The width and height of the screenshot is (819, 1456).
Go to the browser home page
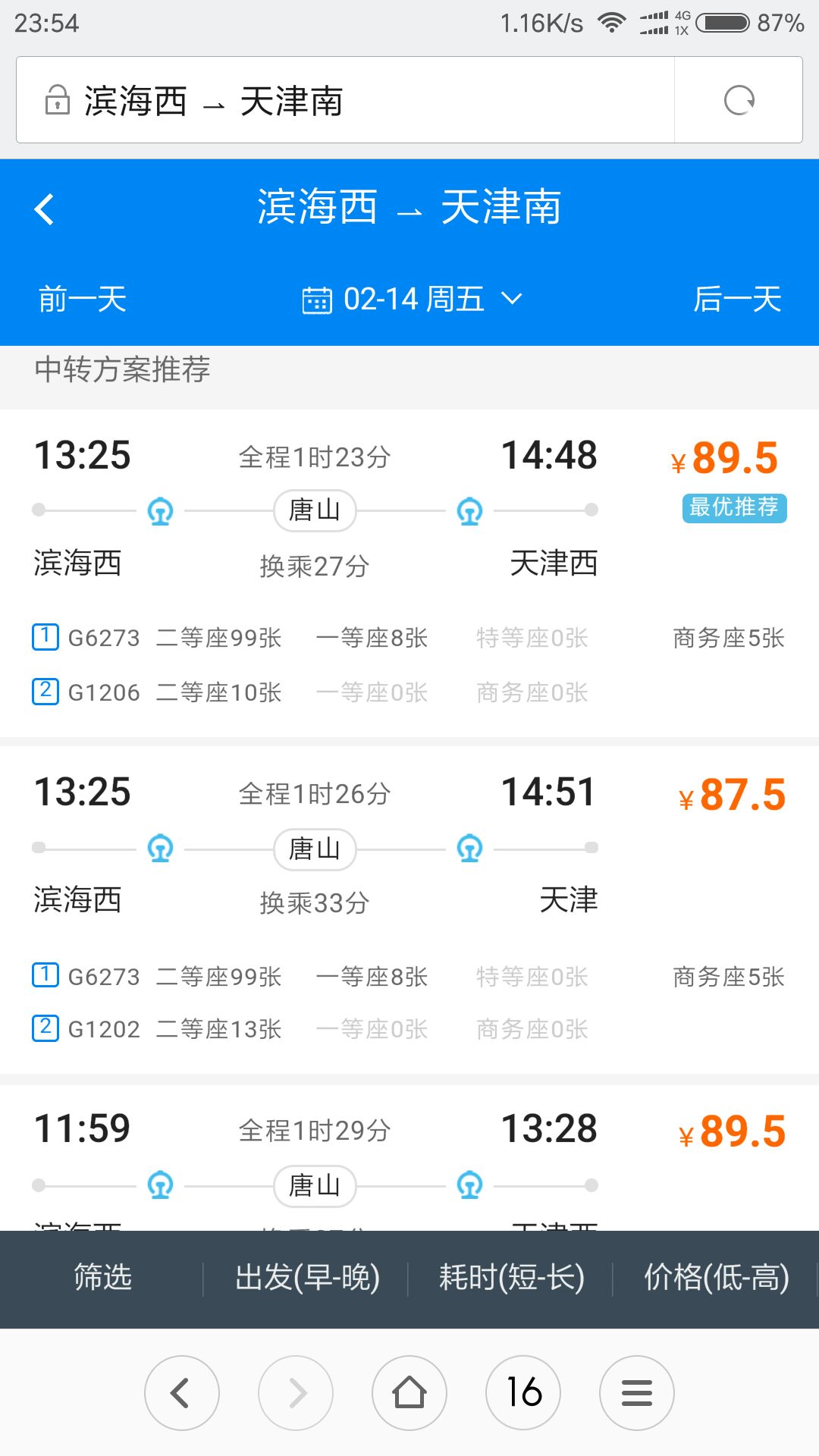(x=409, y=1393)
